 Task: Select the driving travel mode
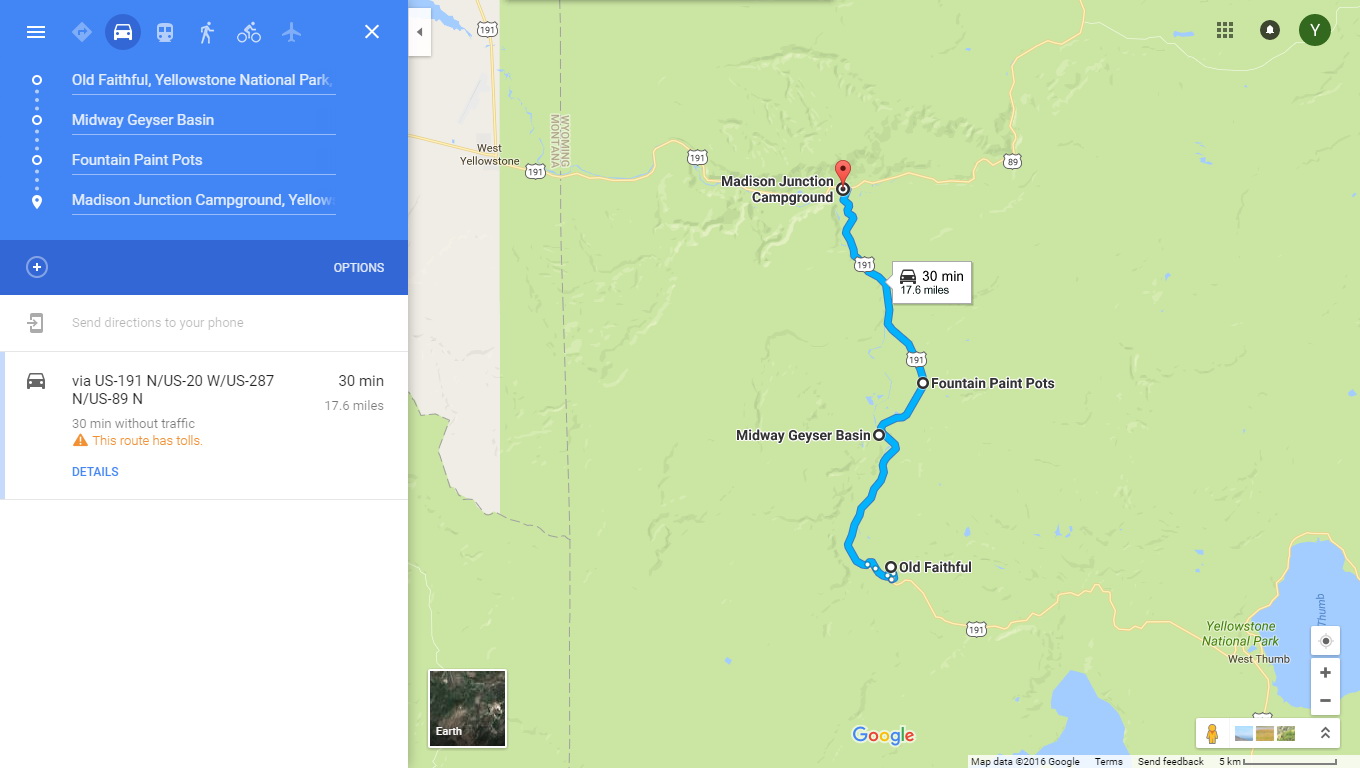point(123,32)
